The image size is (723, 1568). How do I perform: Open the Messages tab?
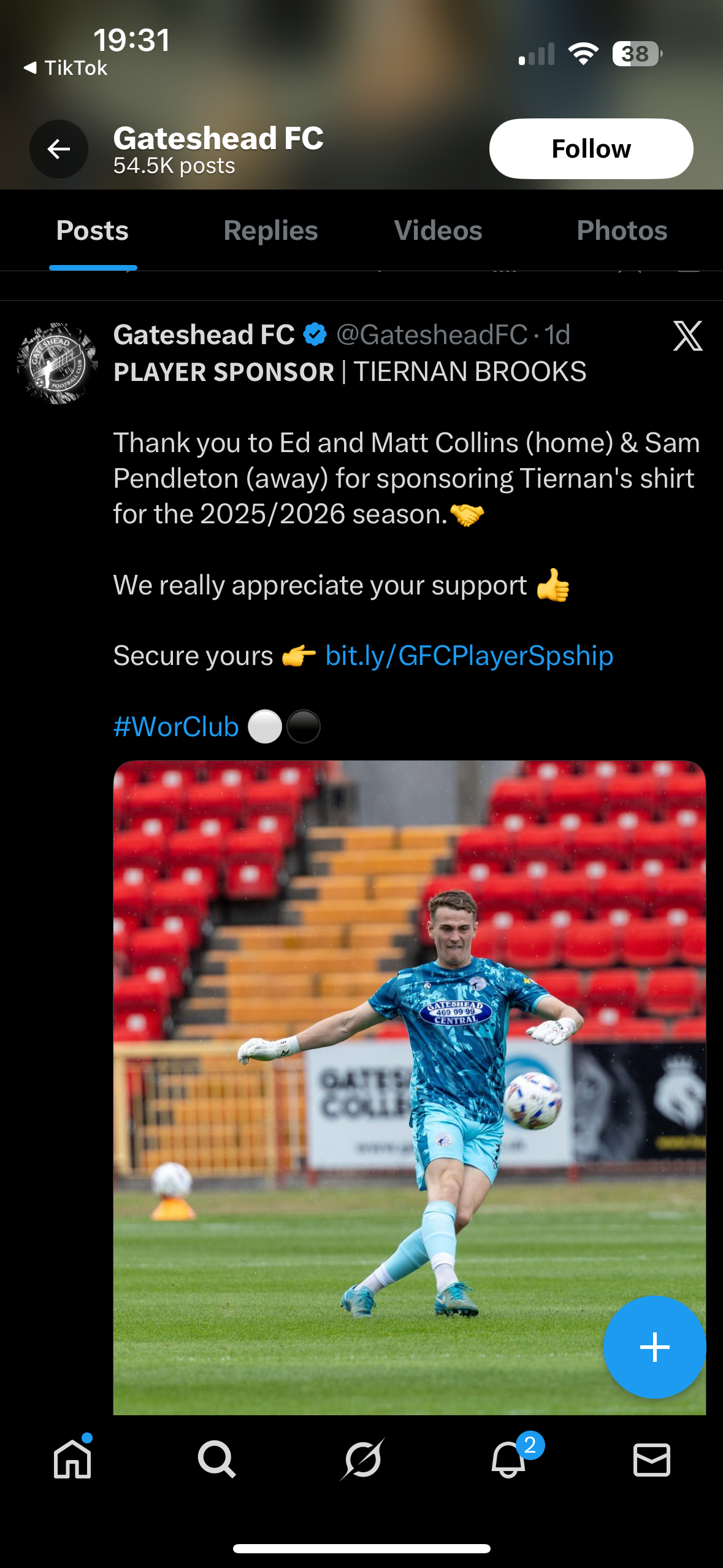point(651,1459)
